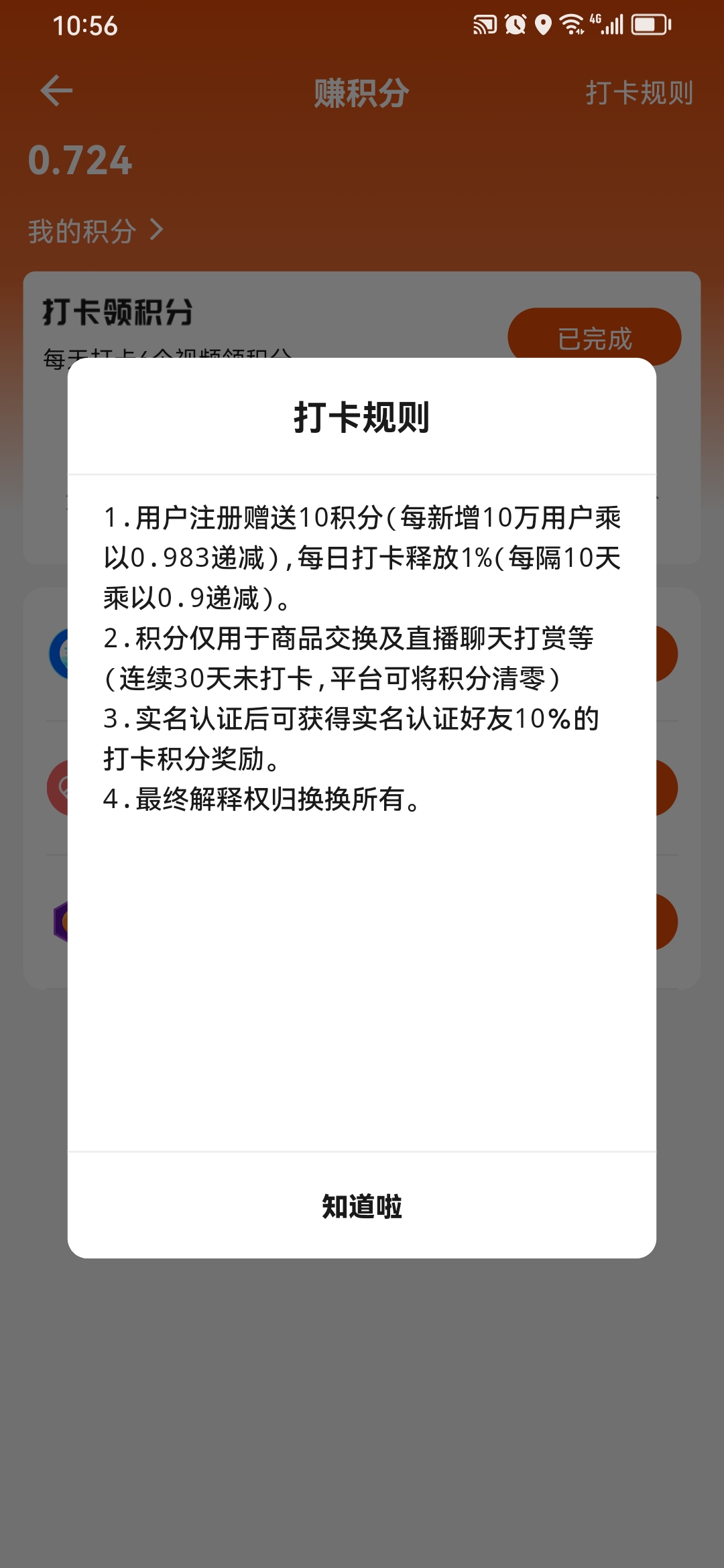Tap the 已完成 button
724x1568 pixels.
pos(595,337)
